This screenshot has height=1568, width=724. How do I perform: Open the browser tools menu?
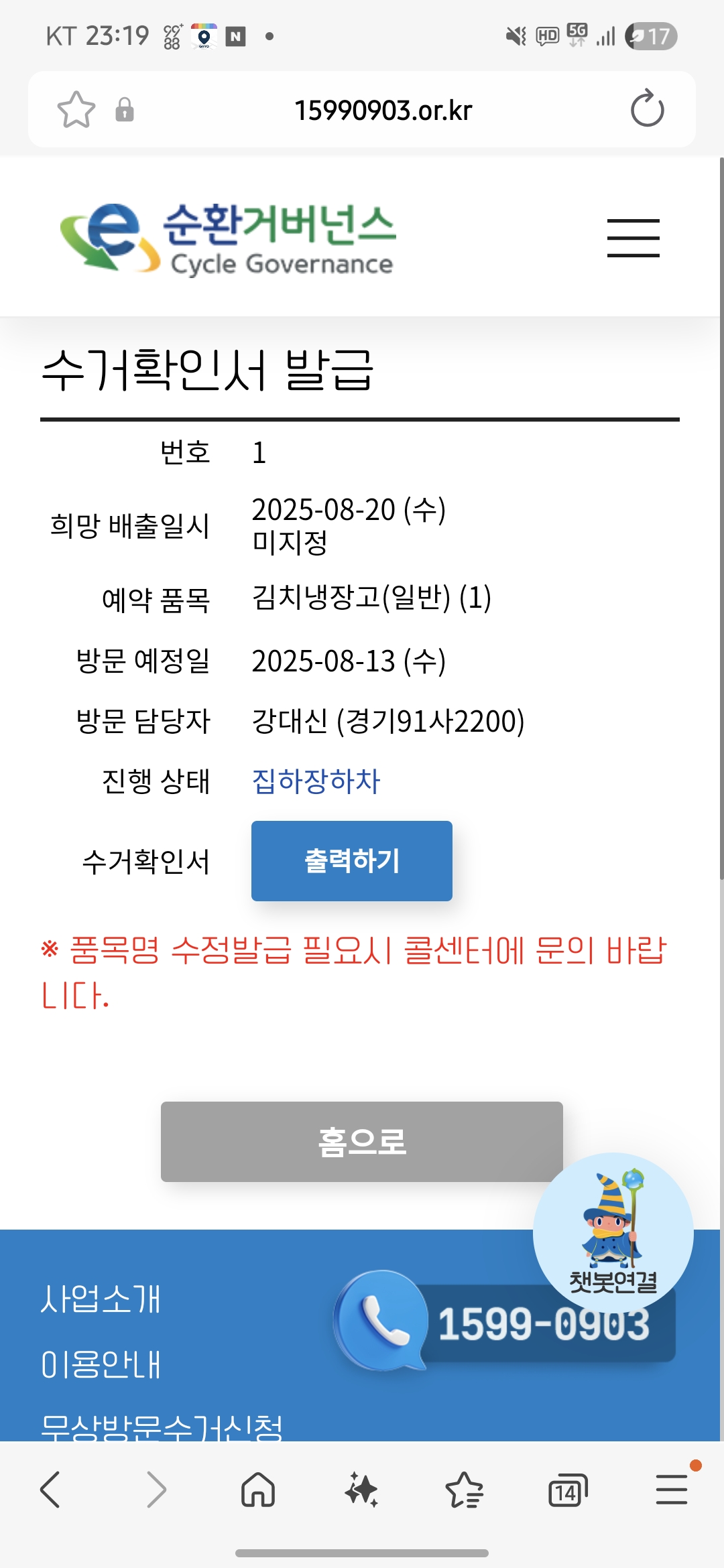click(672, 1490)
